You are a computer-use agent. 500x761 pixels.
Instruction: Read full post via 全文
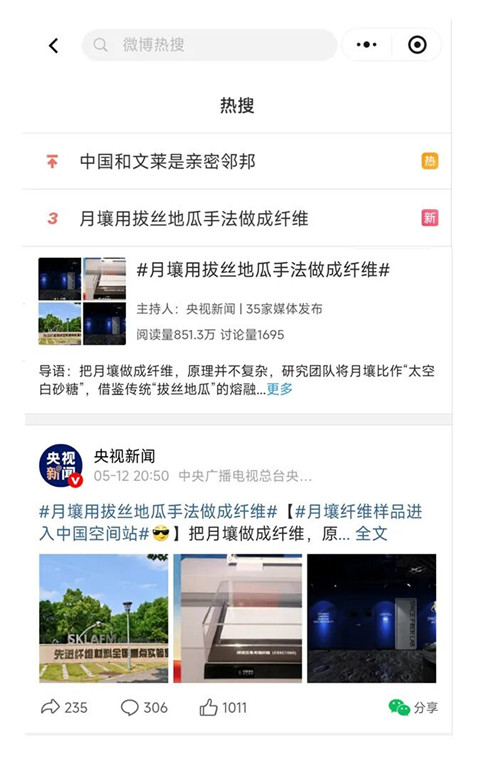[x=371, y=534]
